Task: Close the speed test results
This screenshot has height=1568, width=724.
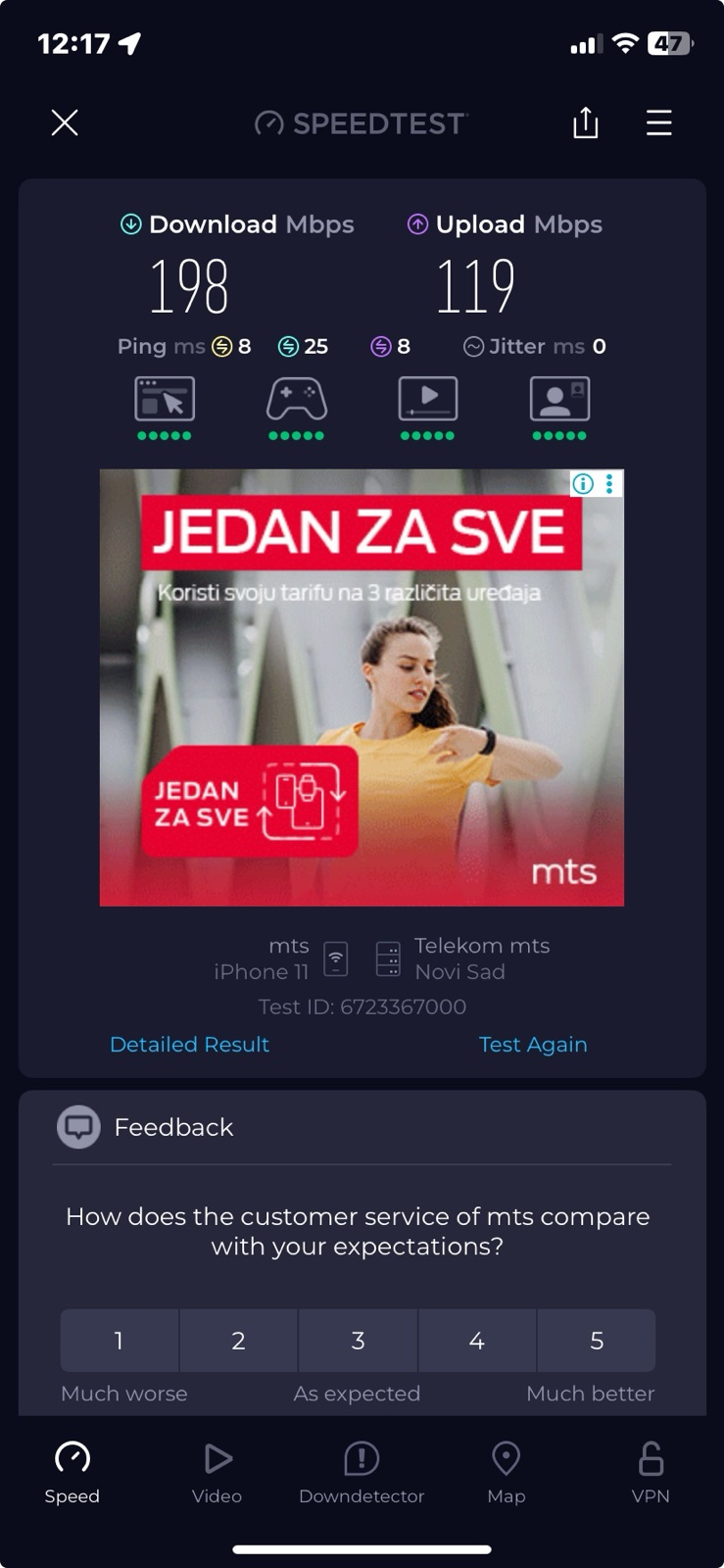Action: pos(65,123)
